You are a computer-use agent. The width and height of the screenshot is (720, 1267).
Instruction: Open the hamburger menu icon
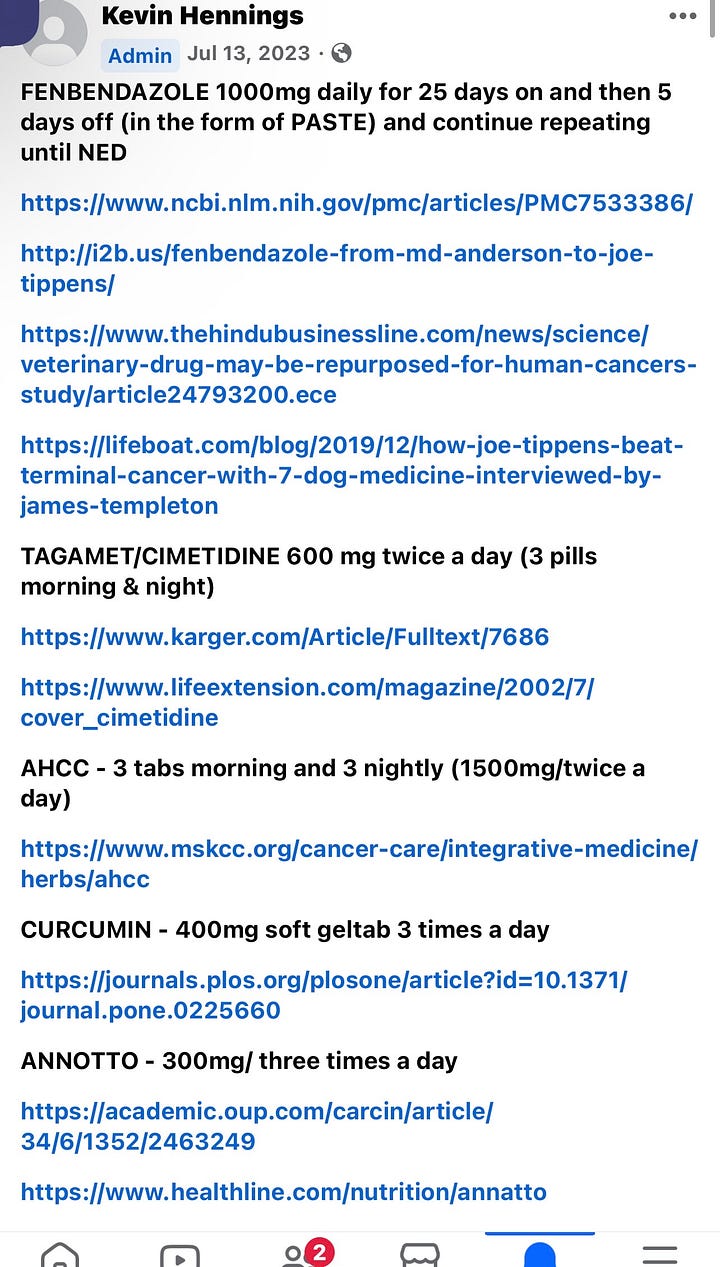[x=658, y=1252]
